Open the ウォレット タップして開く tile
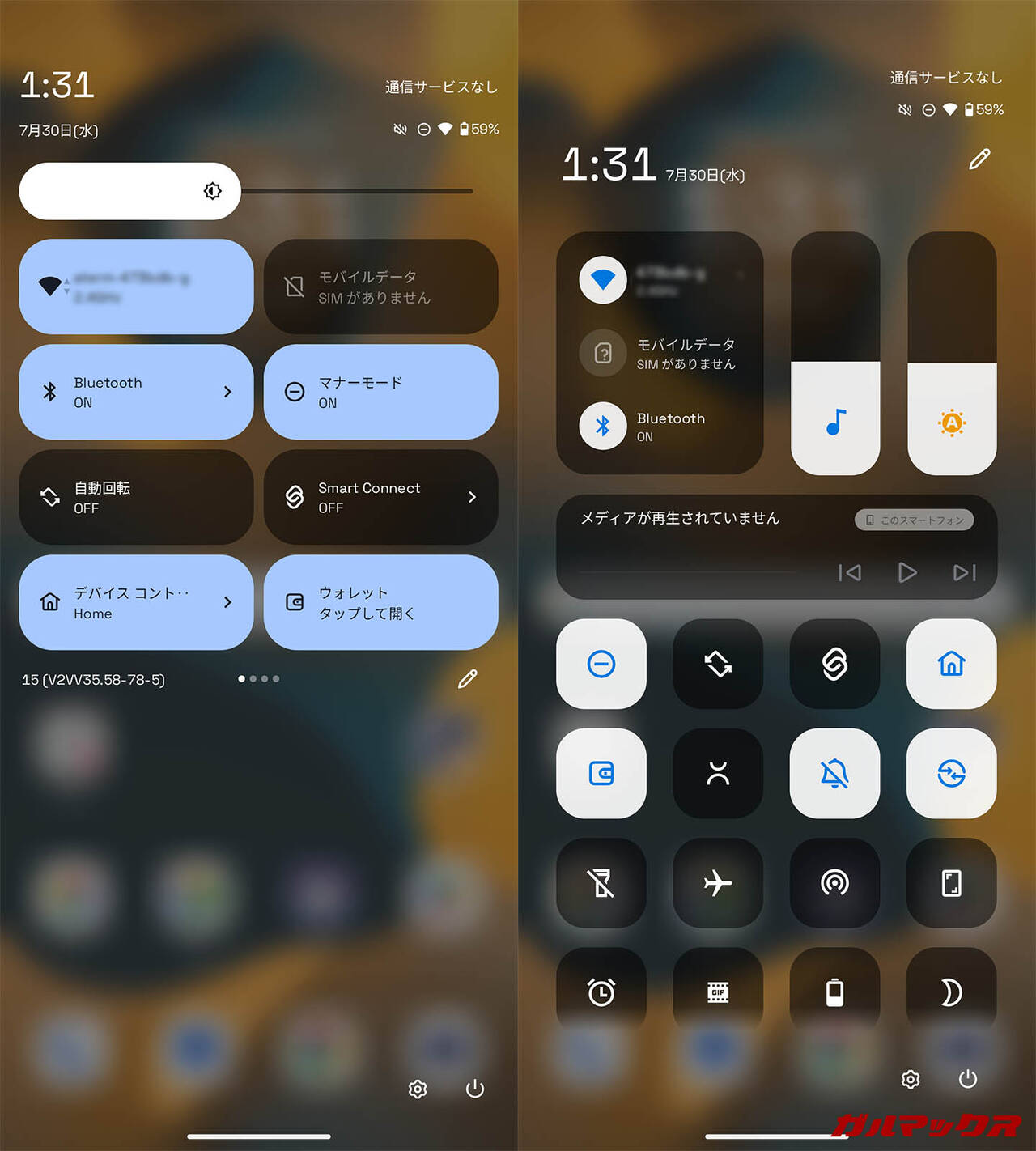The width and height of the screenshot is (1036, 1151). pyautogui.click(x=380, y=602)
